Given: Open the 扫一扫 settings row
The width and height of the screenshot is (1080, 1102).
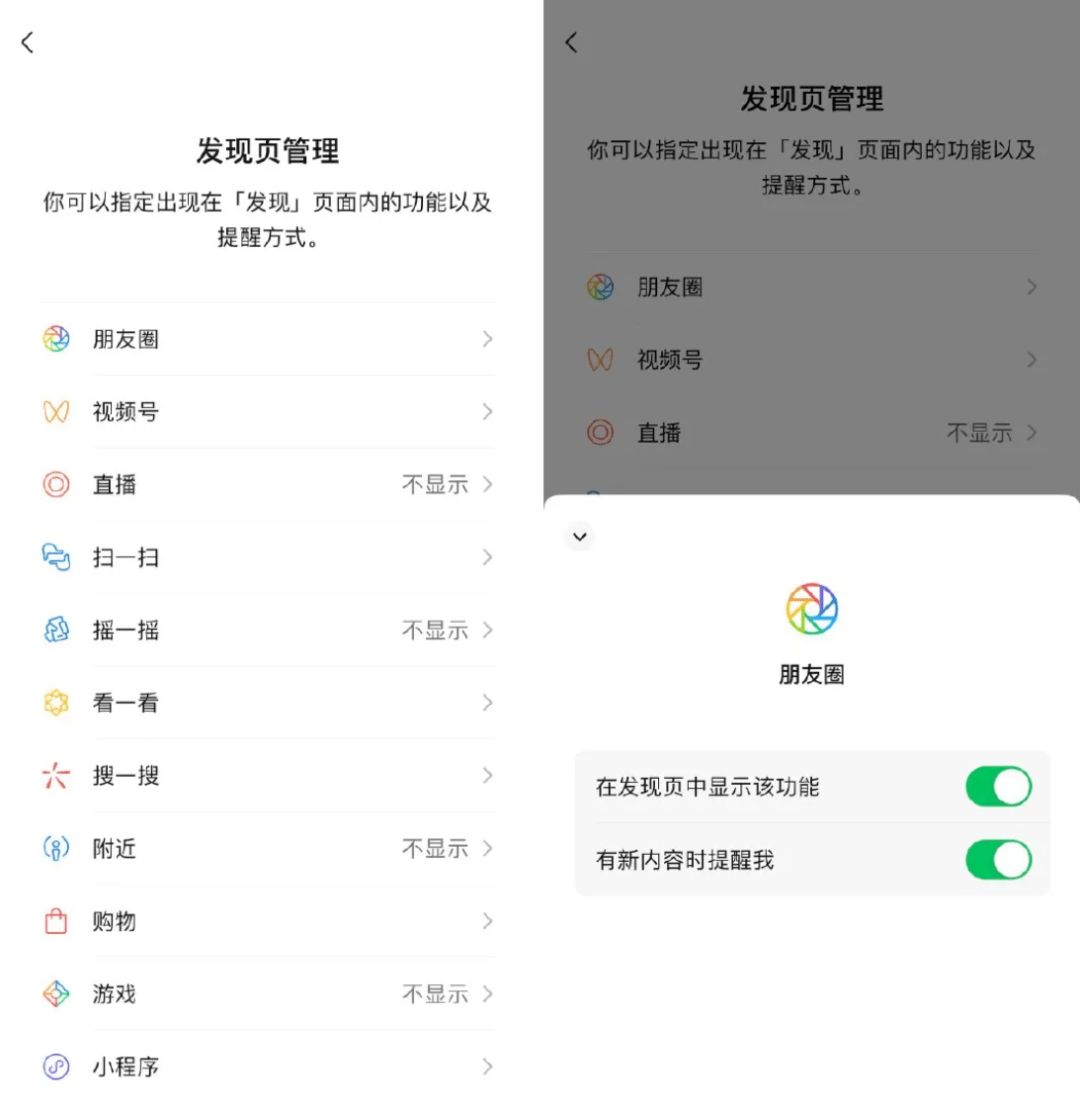Looking at the screenshot, I should (x=268, y=558).
